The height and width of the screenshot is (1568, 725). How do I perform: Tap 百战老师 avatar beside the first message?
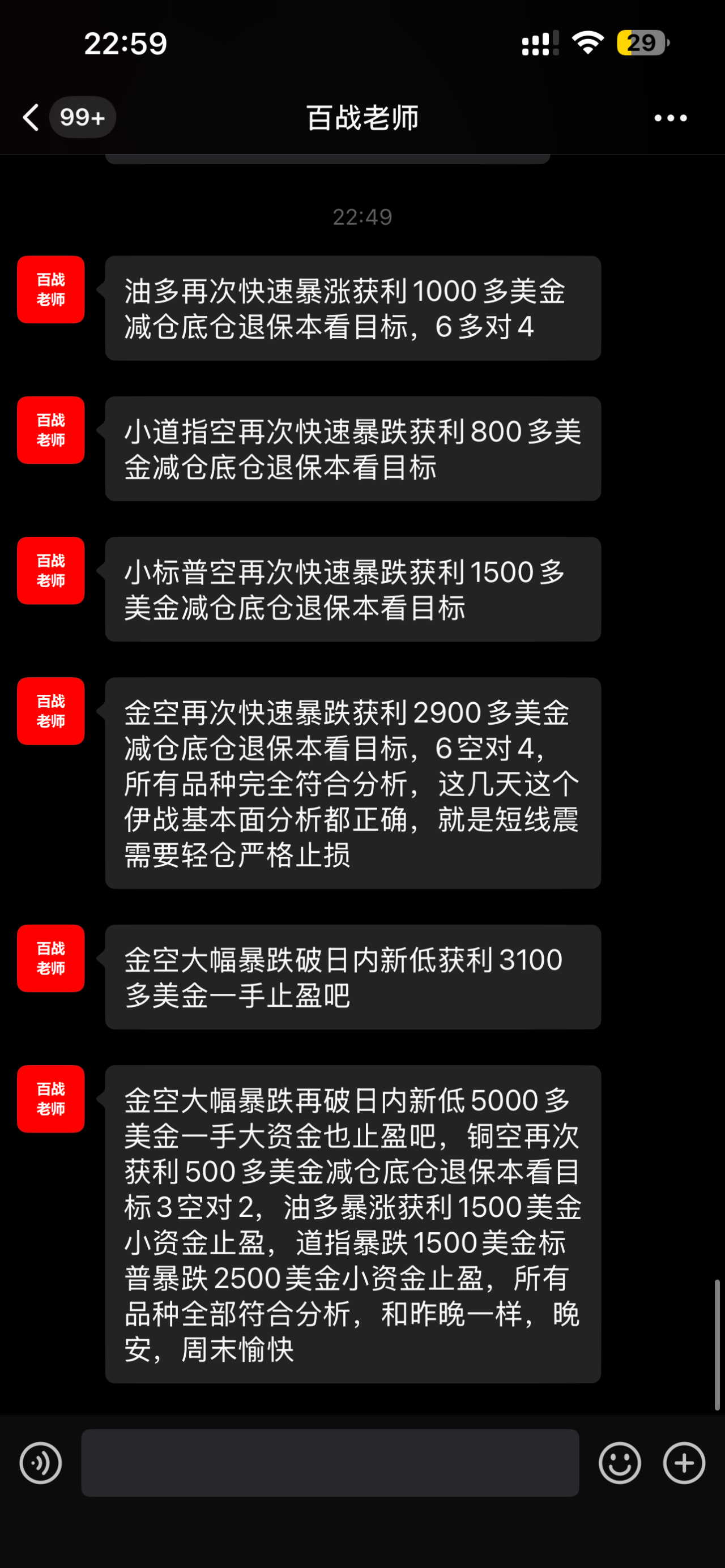[50, 290]
